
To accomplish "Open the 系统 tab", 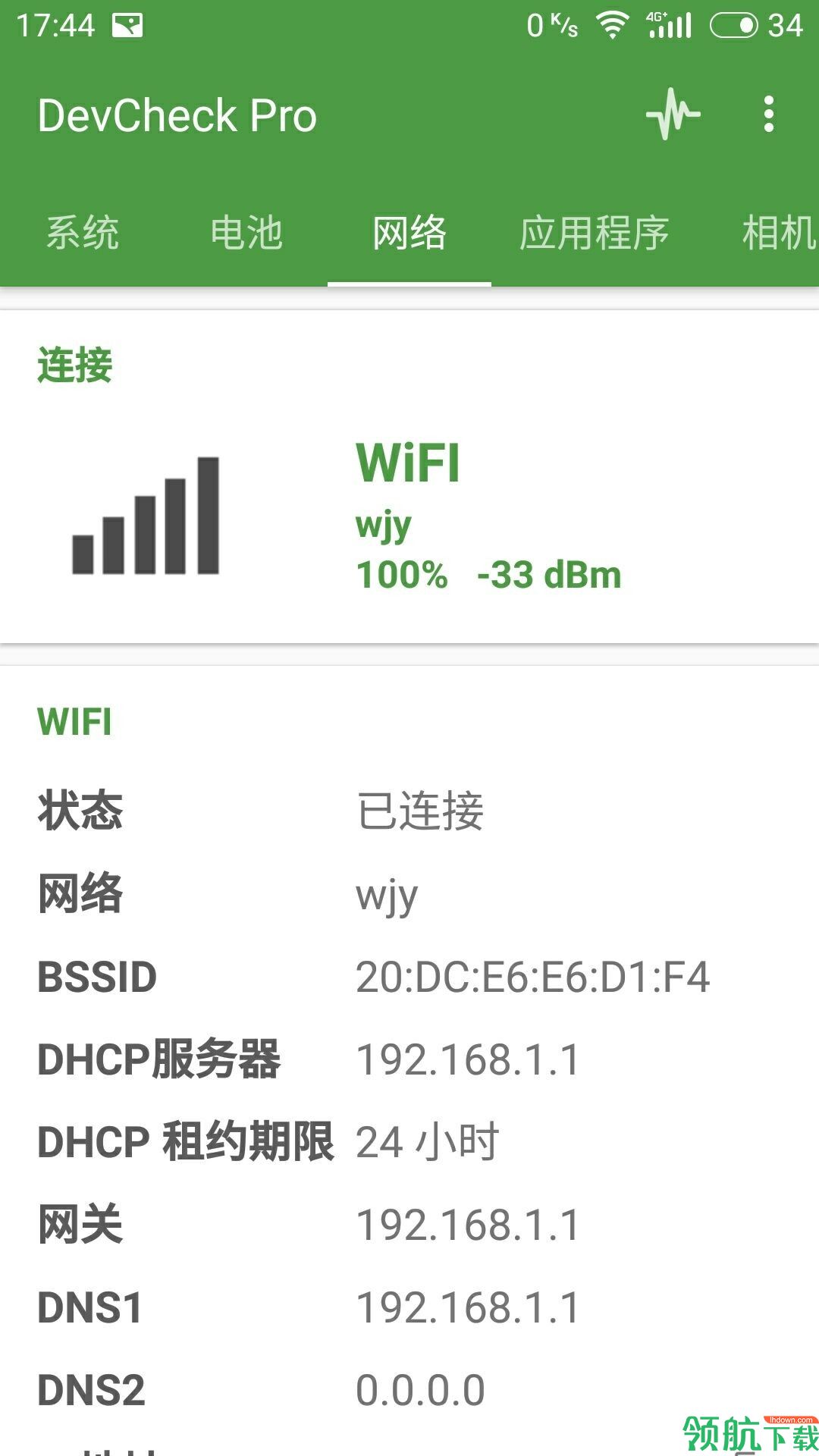I will pyautogui.click(x=83, y=234).
